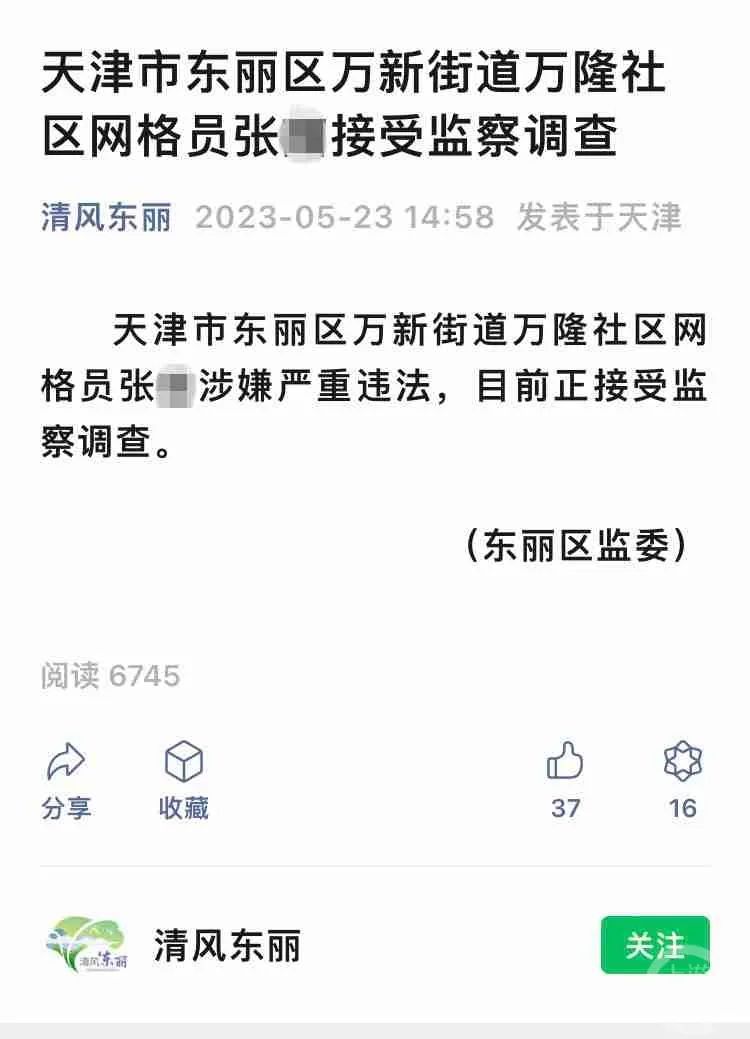This screenshot has height=1039, width=750.
Task: Like the article with the thumbs-up icon
Action: click(565, 763)
